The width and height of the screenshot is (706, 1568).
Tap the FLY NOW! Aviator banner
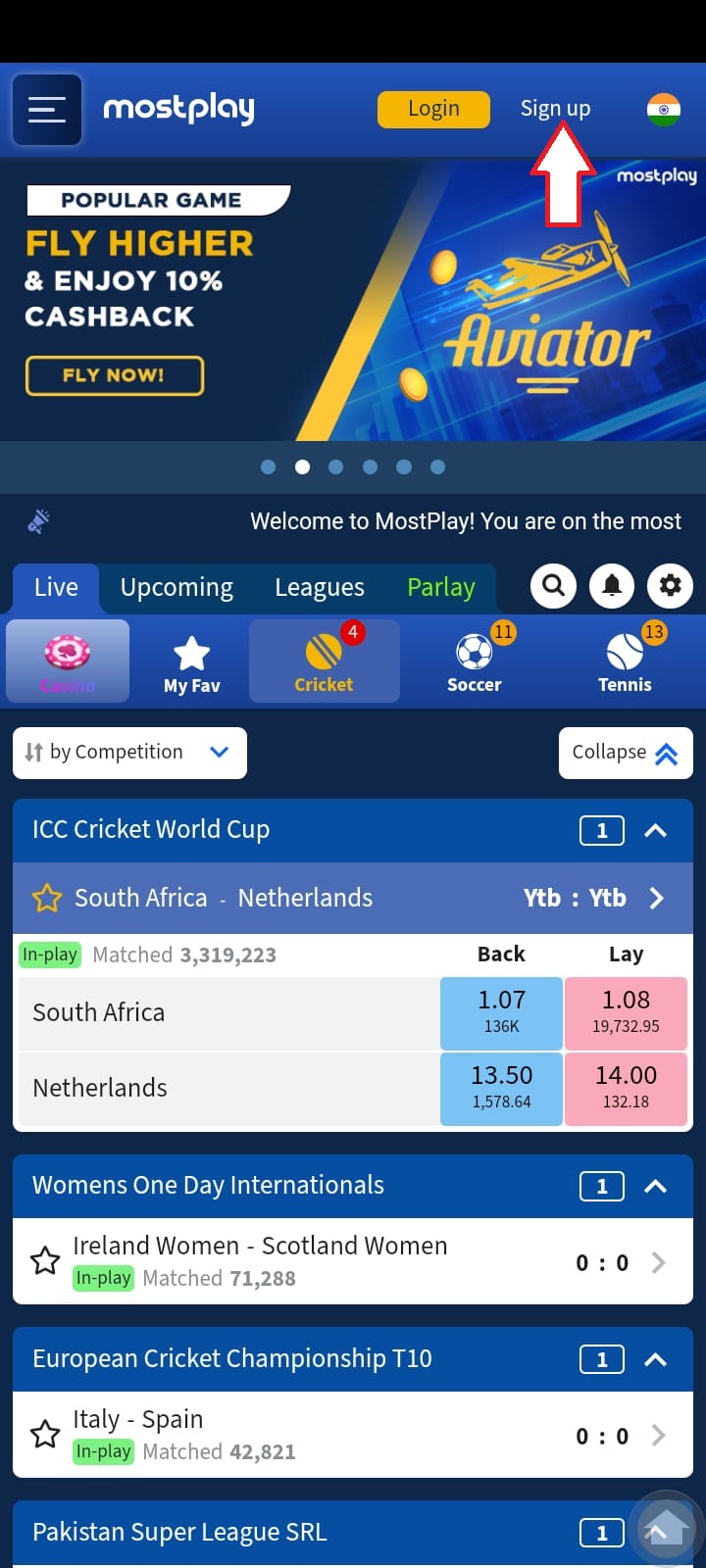115,375
